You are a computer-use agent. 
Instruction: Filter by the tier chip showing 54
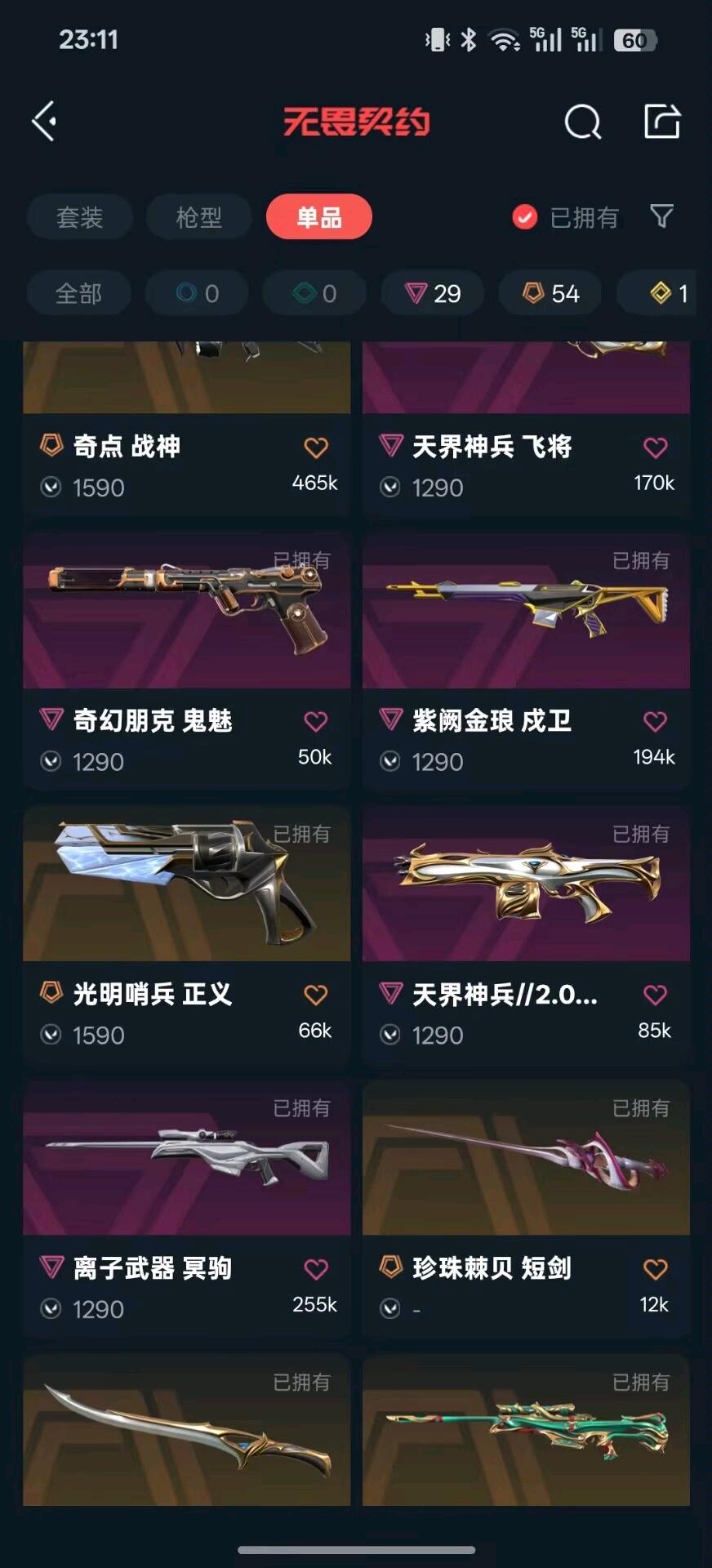pyautogui.click(x=551, y=293)
